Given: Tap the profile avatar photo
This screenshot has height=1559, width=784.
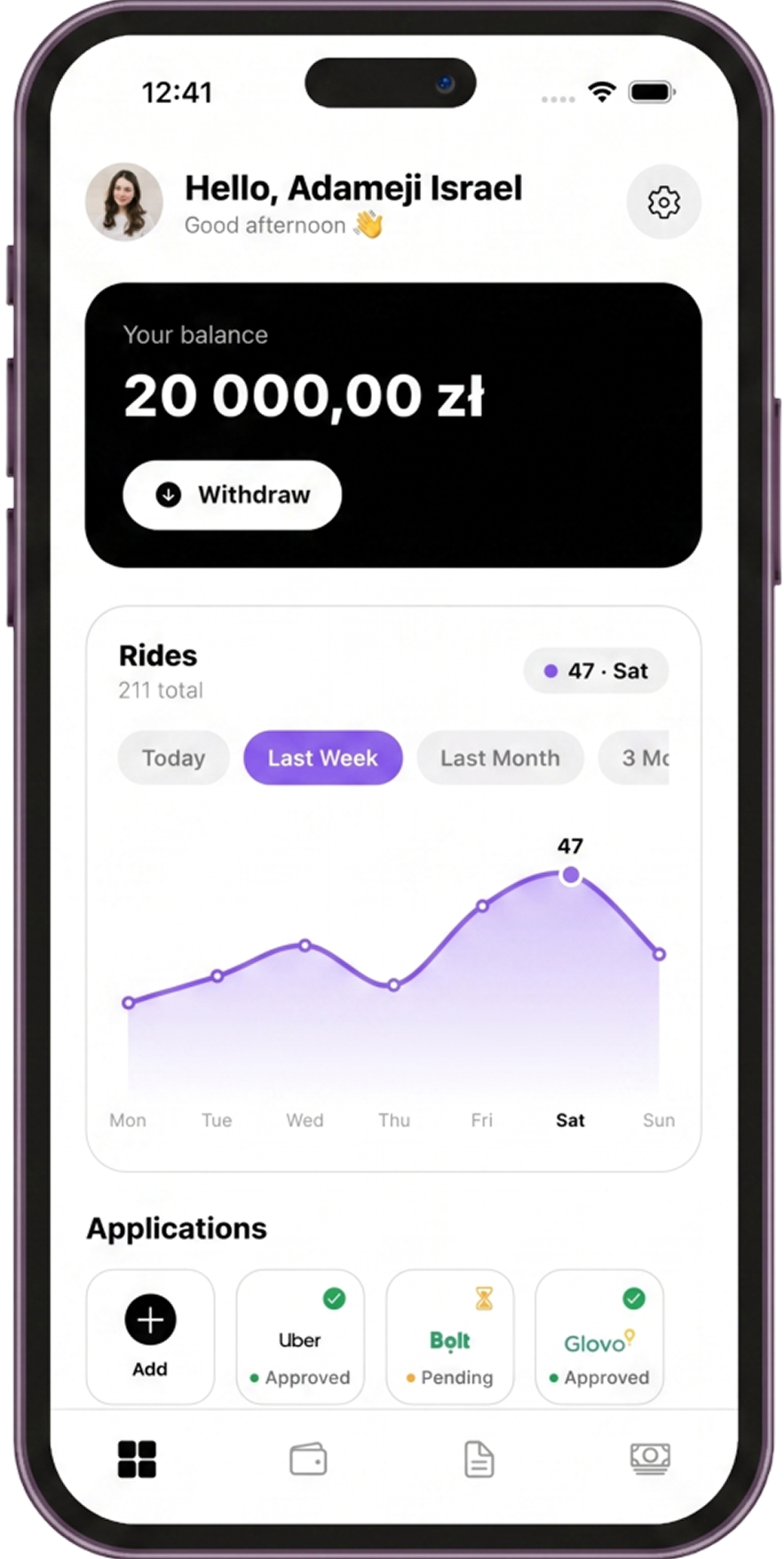Looking at the screenshot, I should (x=124, y=202).
